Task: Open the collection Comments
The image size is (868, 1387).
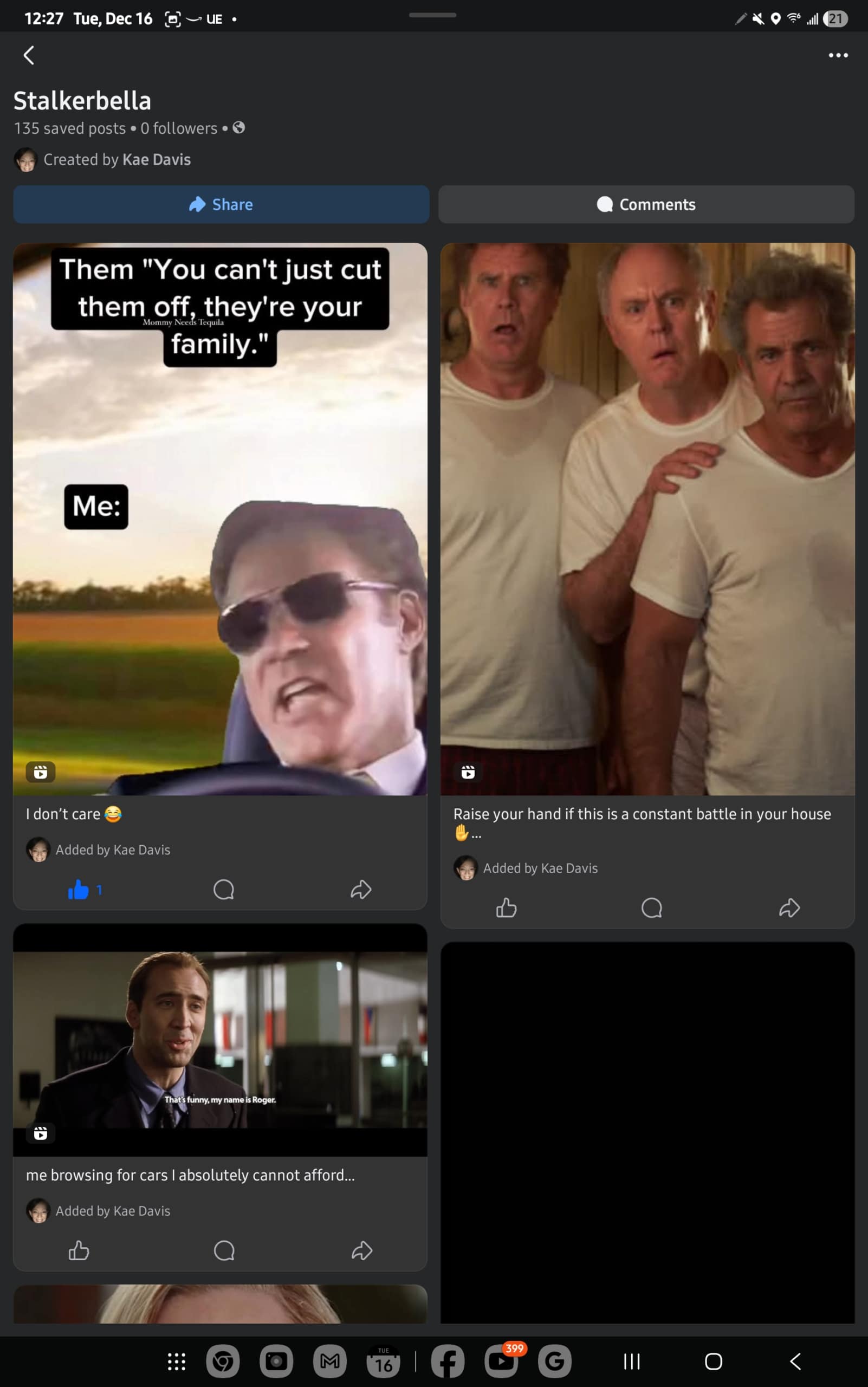Action: (646, 204)
